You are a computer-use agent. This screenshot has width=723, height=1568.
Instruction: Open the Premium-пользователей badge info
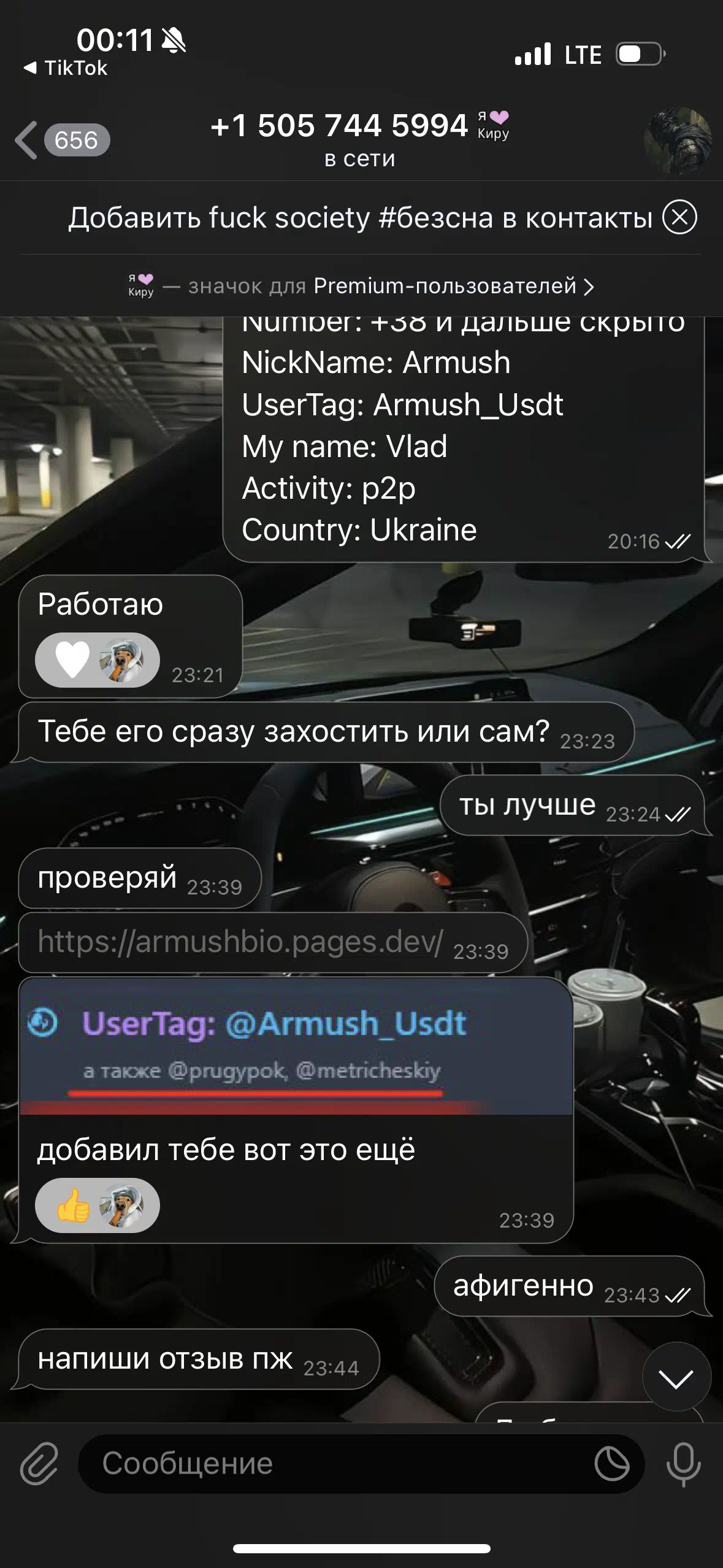pos(361,286)
